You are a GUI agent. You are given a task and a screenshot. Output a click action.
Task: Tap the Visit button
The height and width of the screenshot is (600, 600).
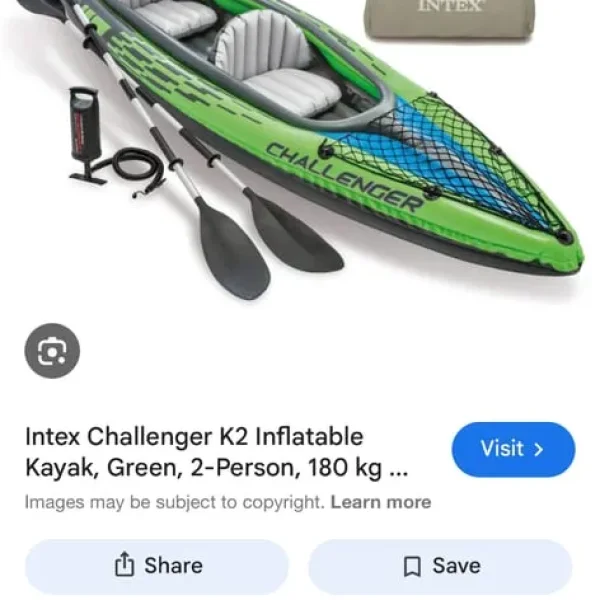tap(513, 449)
